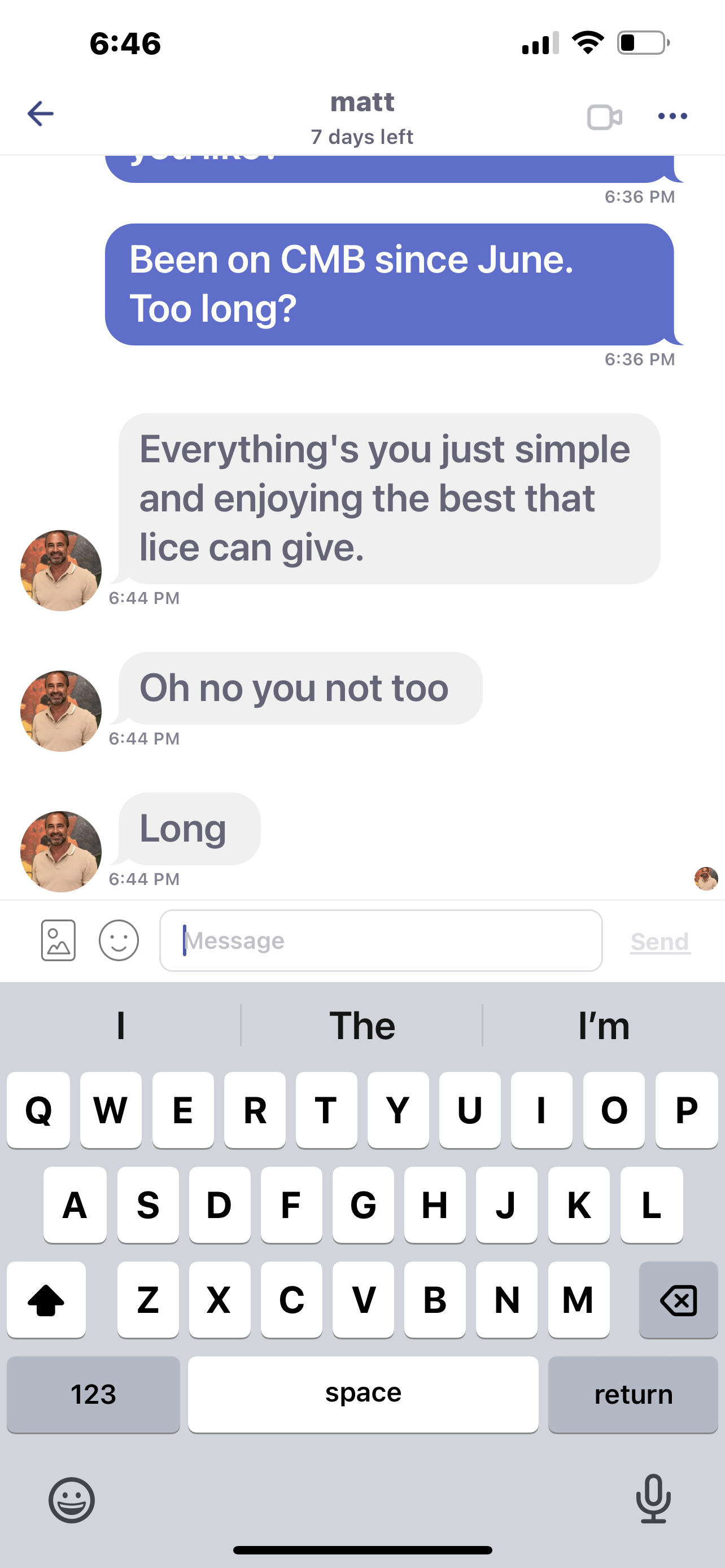Tap the keyboard backspace key
This screenshot has height=1568, width=725.
pyautogui.click(x=678, y=1300)
